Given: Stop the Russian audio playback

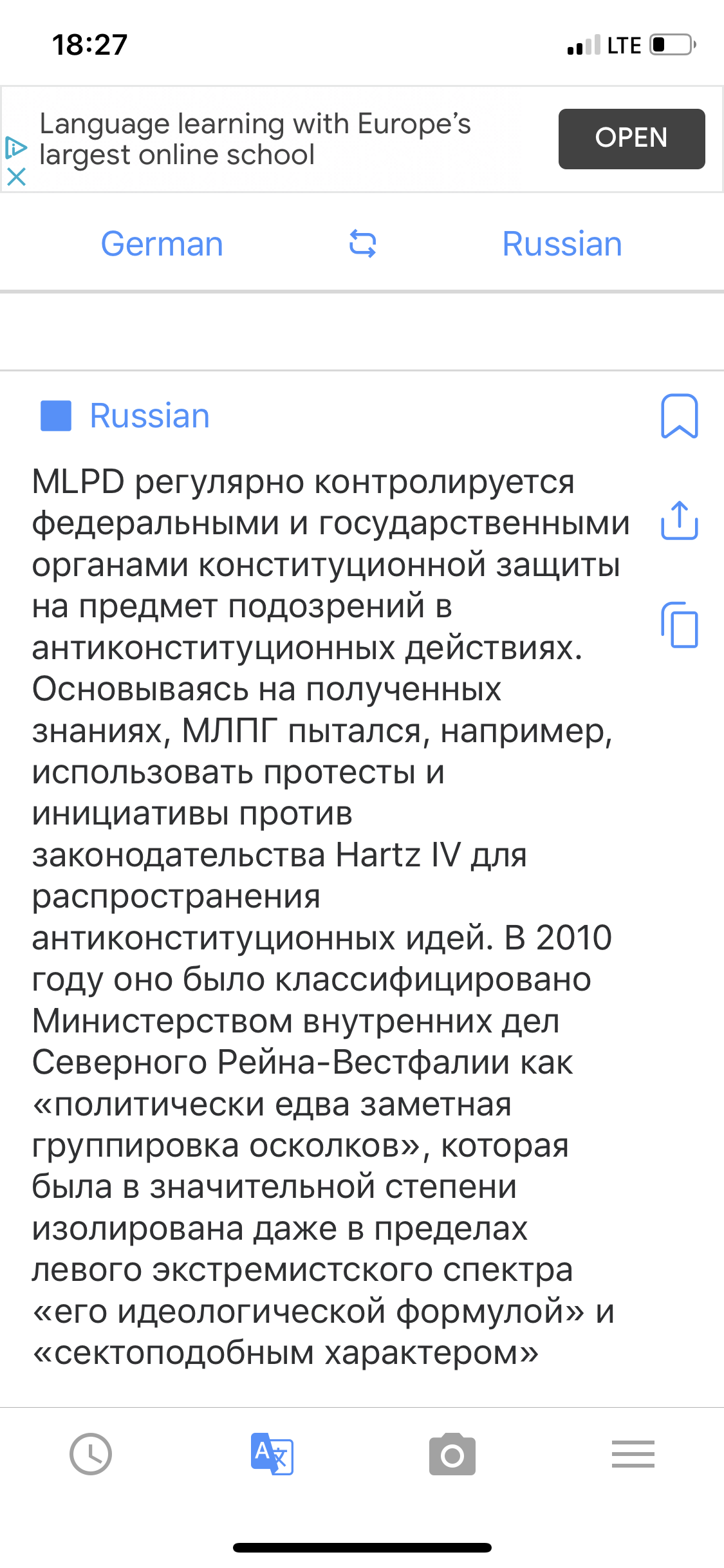Looking at the screenshot, I should pos(56,416).
